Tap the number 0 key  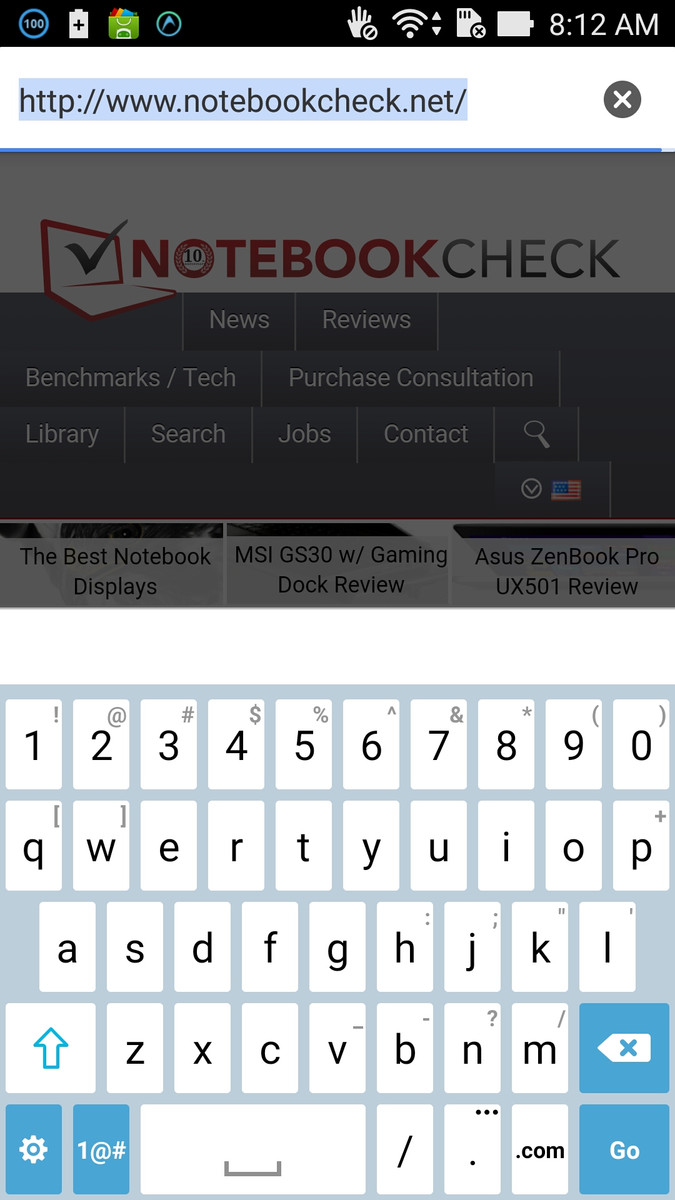click(x=641, y=744)
